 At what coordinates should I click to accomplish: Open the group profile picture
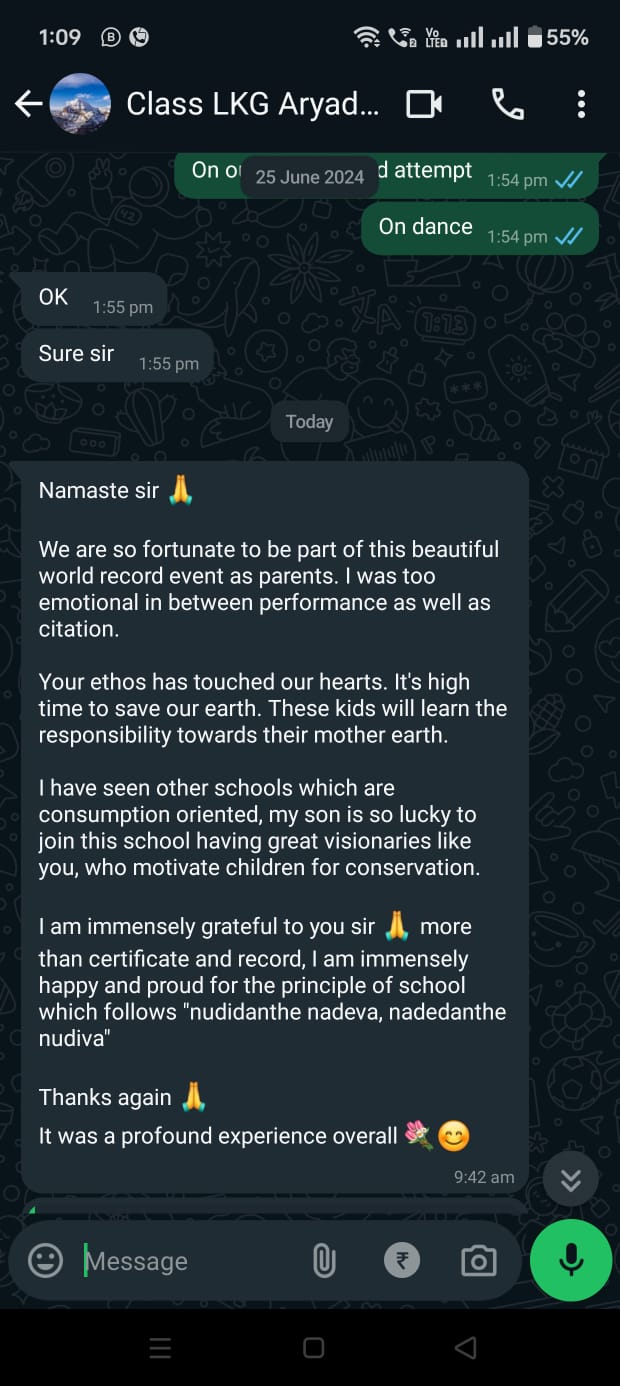coord(80,104)
